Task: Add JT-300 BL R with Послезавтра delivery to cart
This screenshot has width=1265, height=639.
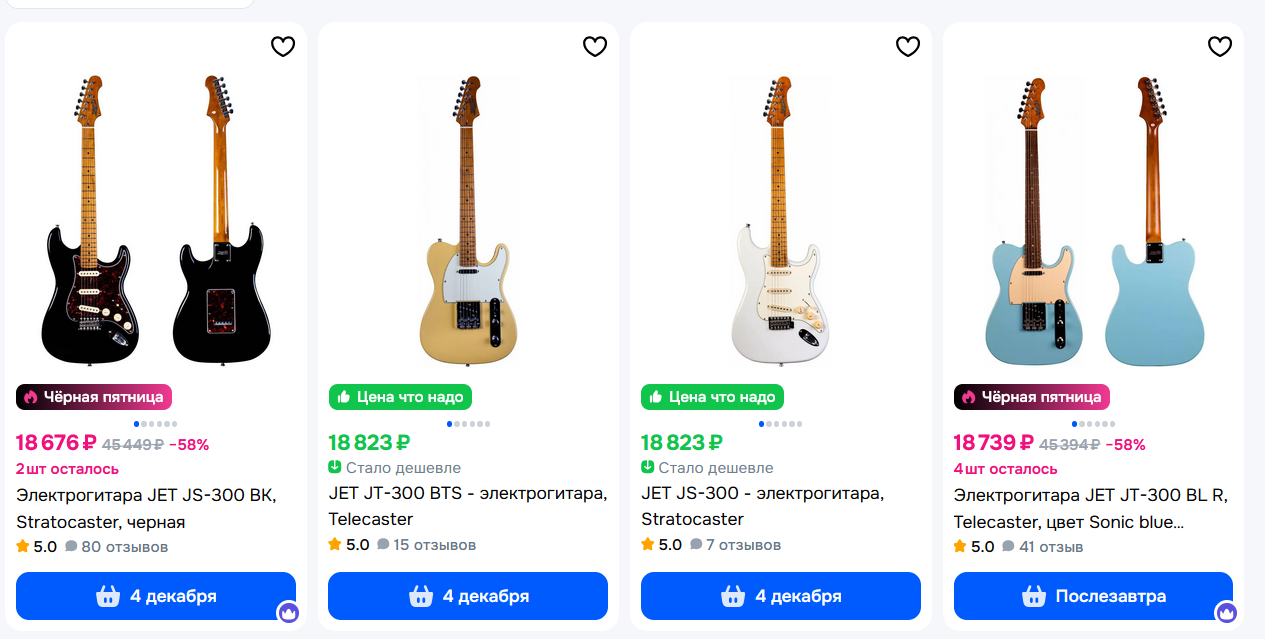Action: pos(1093,596)
